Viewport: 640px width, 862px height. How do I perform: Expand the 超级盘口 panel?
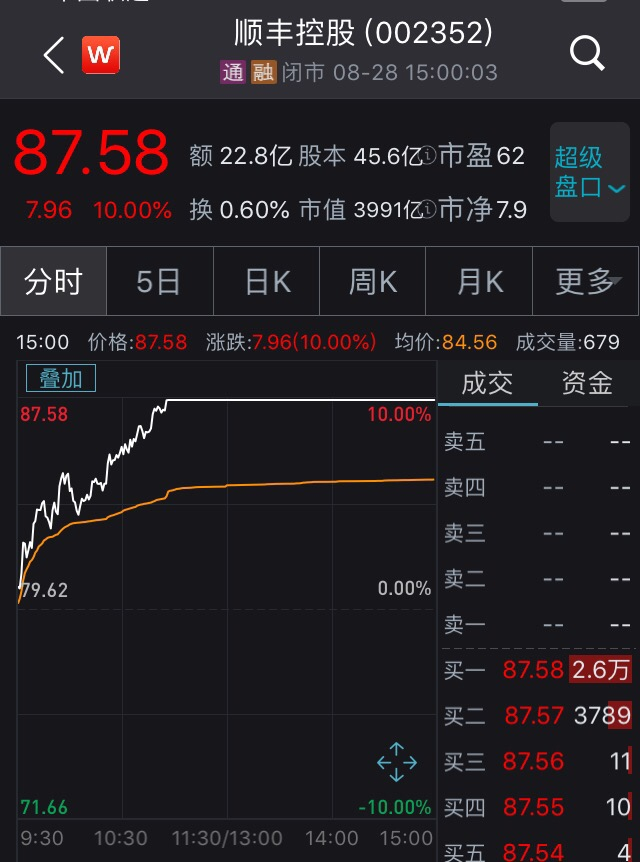pos(590,173)
